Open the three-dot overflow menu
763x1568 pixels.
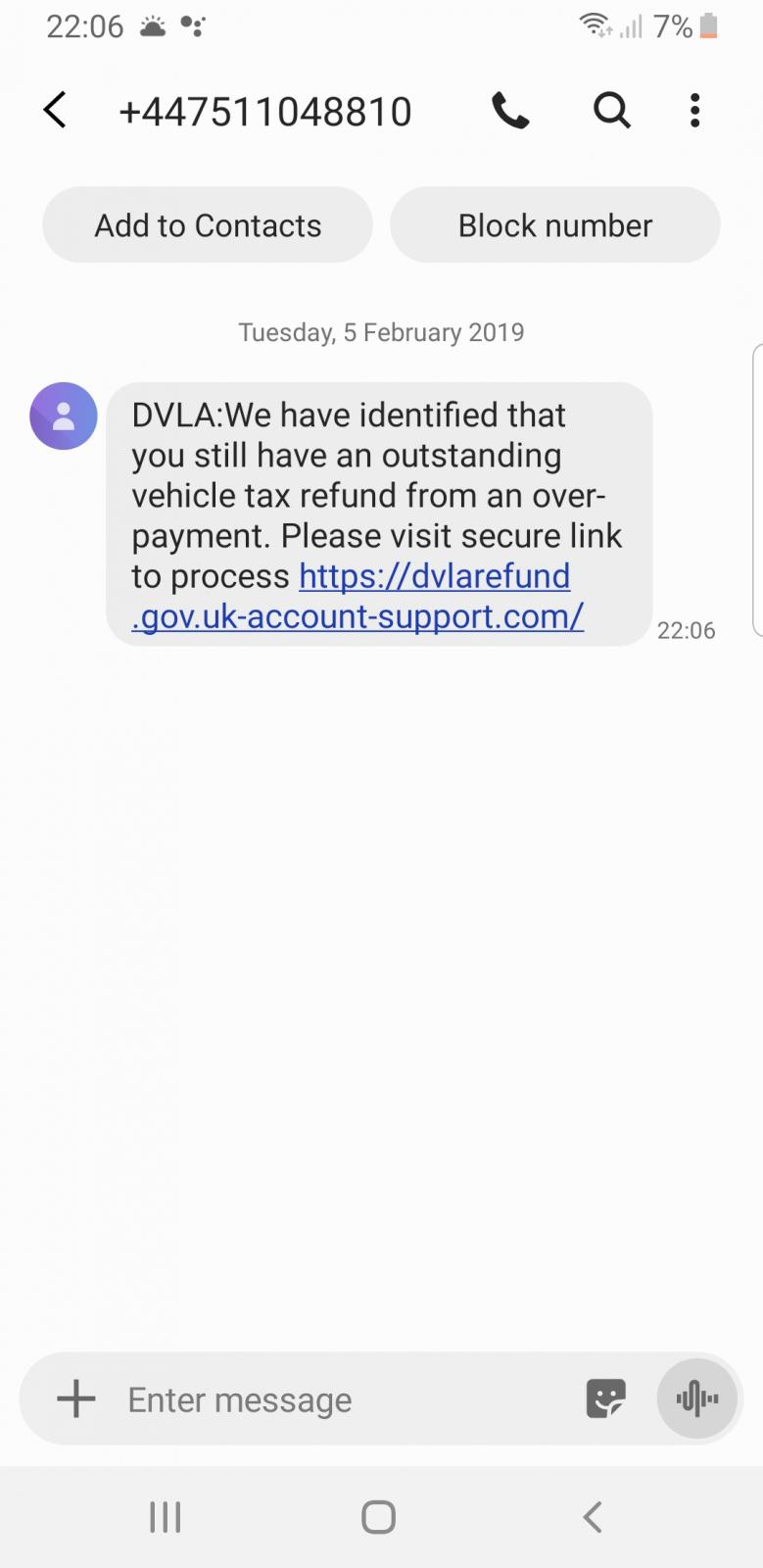694,111
